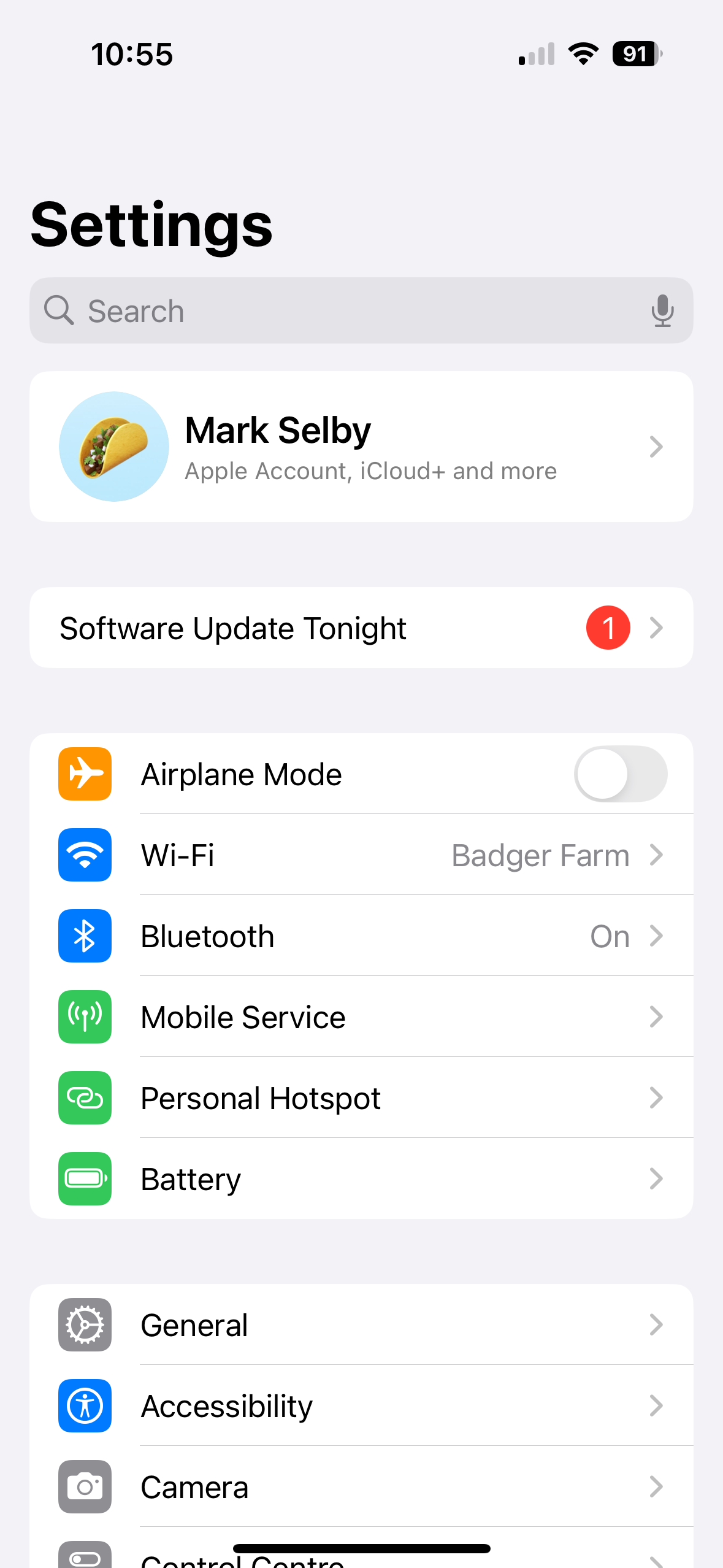Screen dimensions: 723x1568
Task: Open Mark Selby's Apple Account
Action: tap(361, 447)
